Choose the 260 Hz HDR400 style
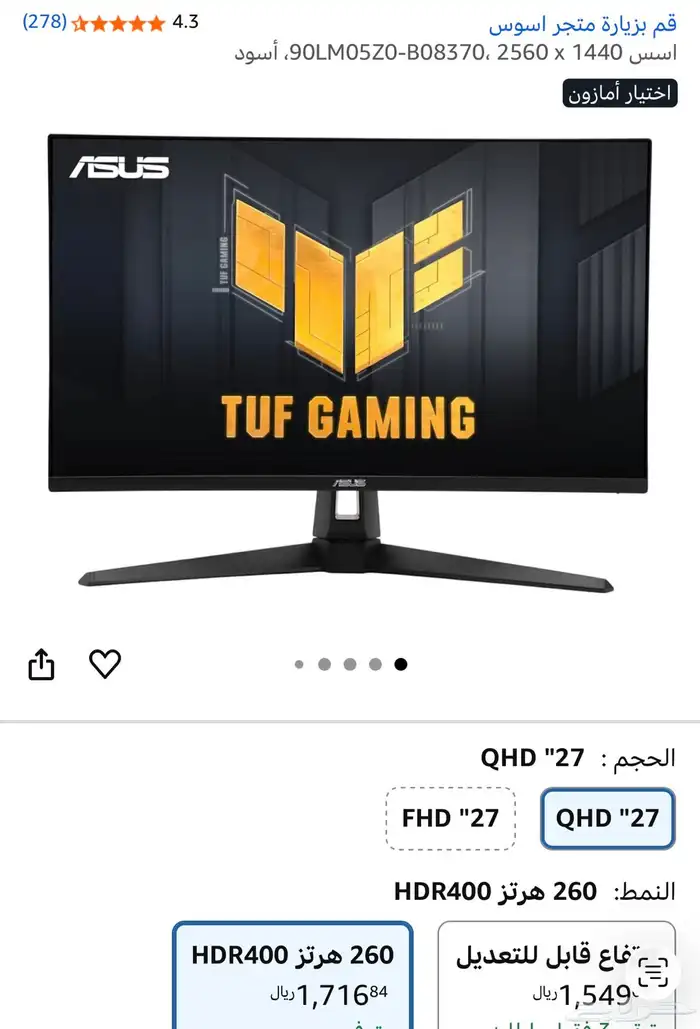 pyautogui.click(x=293, y=975)
